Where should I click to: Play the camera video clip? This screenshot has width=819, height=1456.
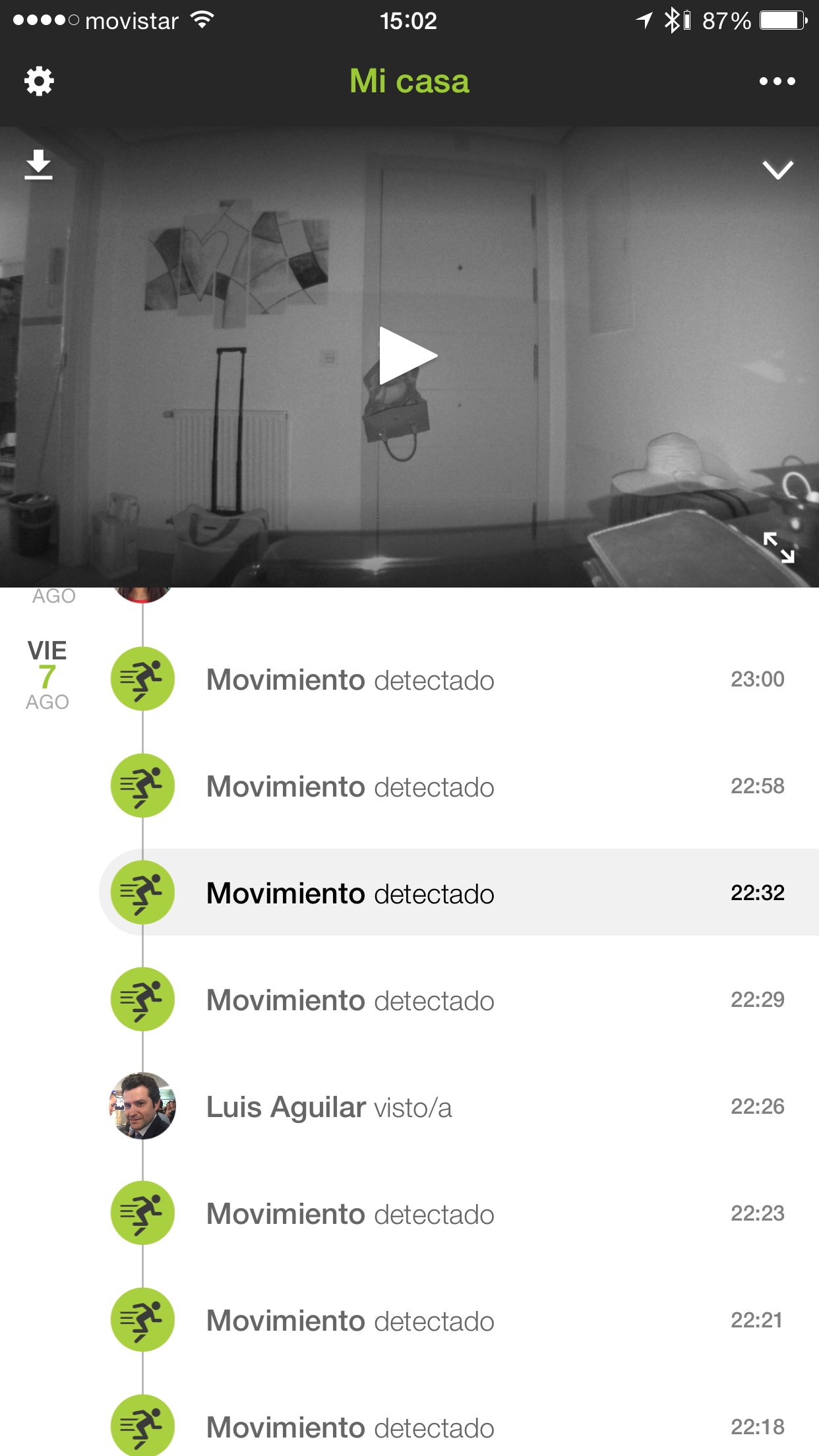[x=408, y=356]
